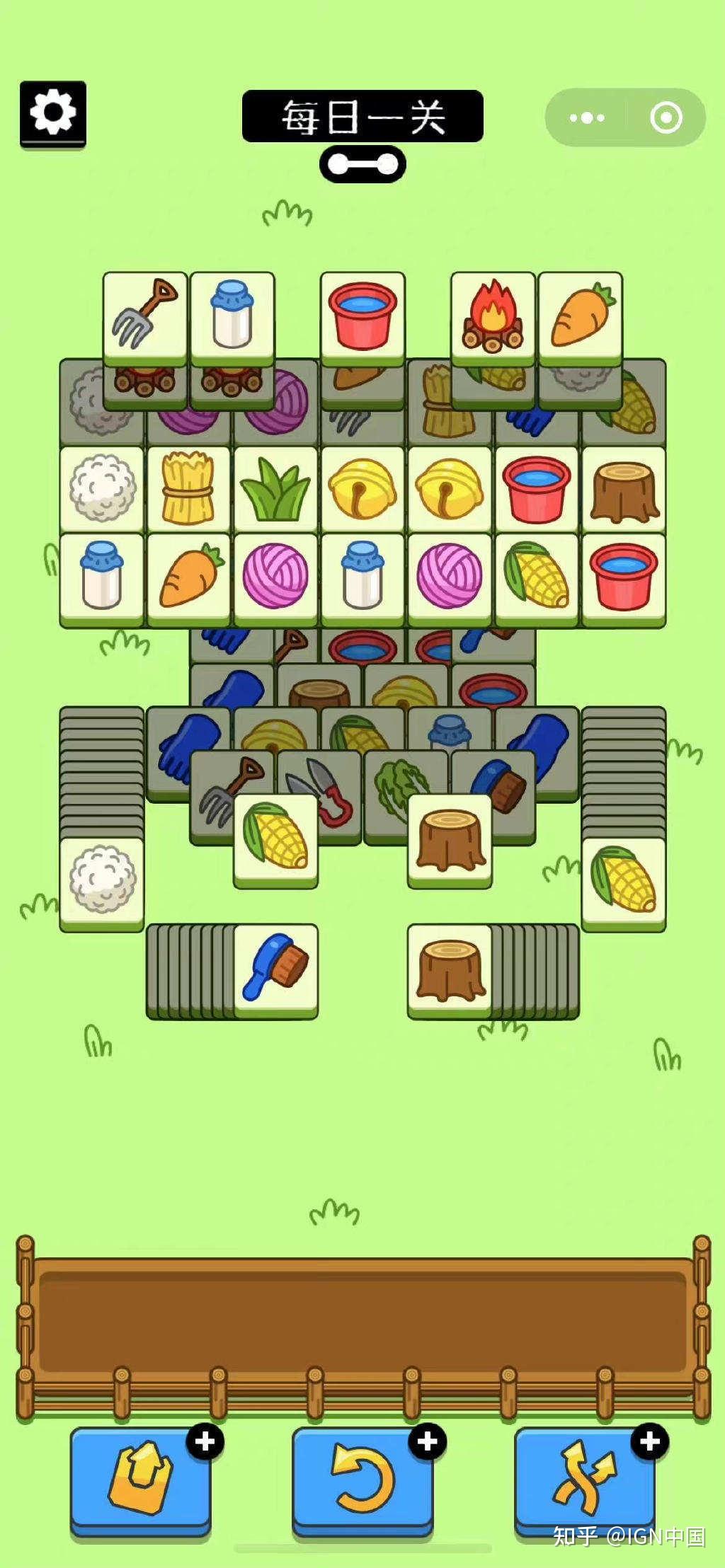Pick the campfire tile

[493, 318]
